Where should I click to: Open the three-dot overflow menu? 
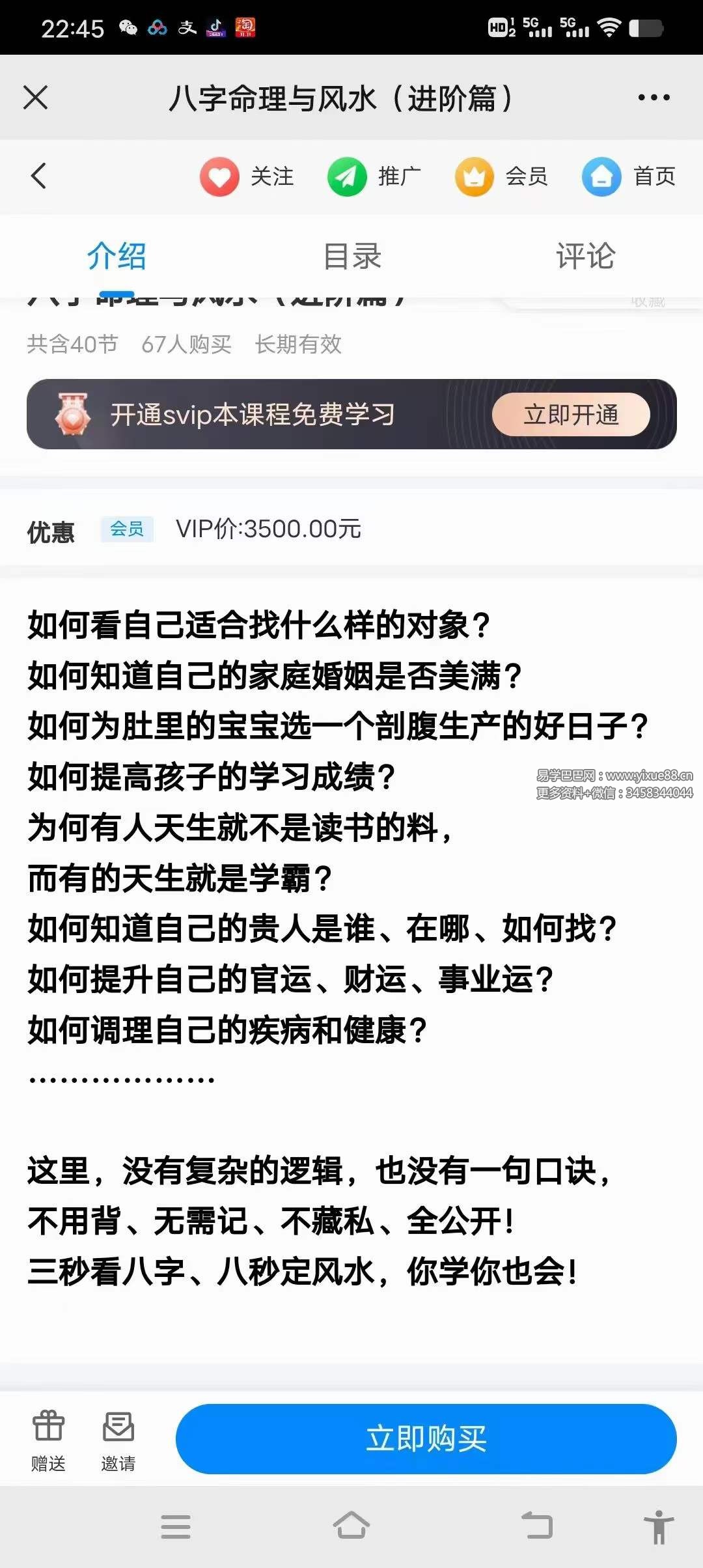(654, 98)
